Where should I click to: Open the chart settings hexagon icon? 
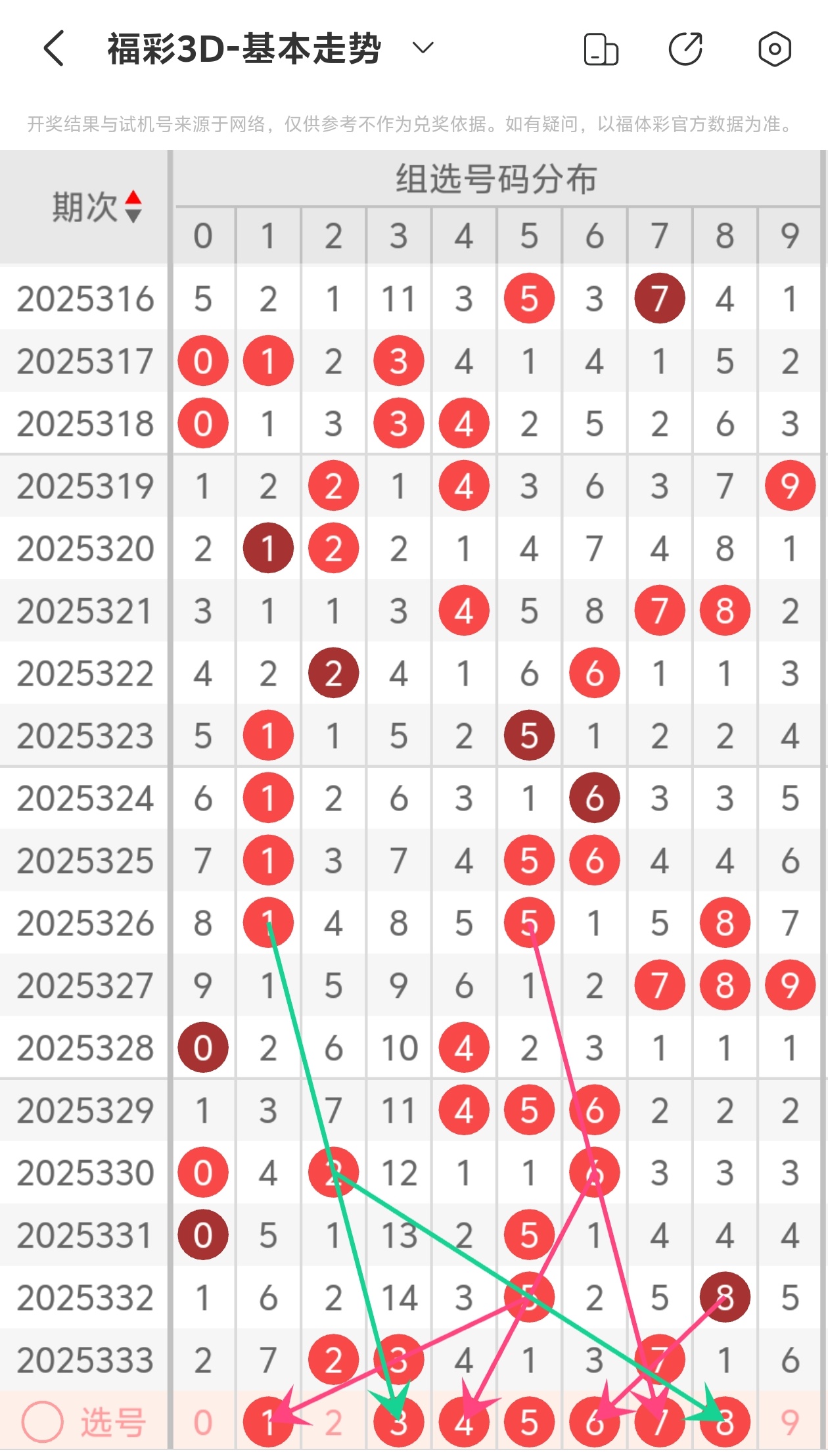coord(774,49)
